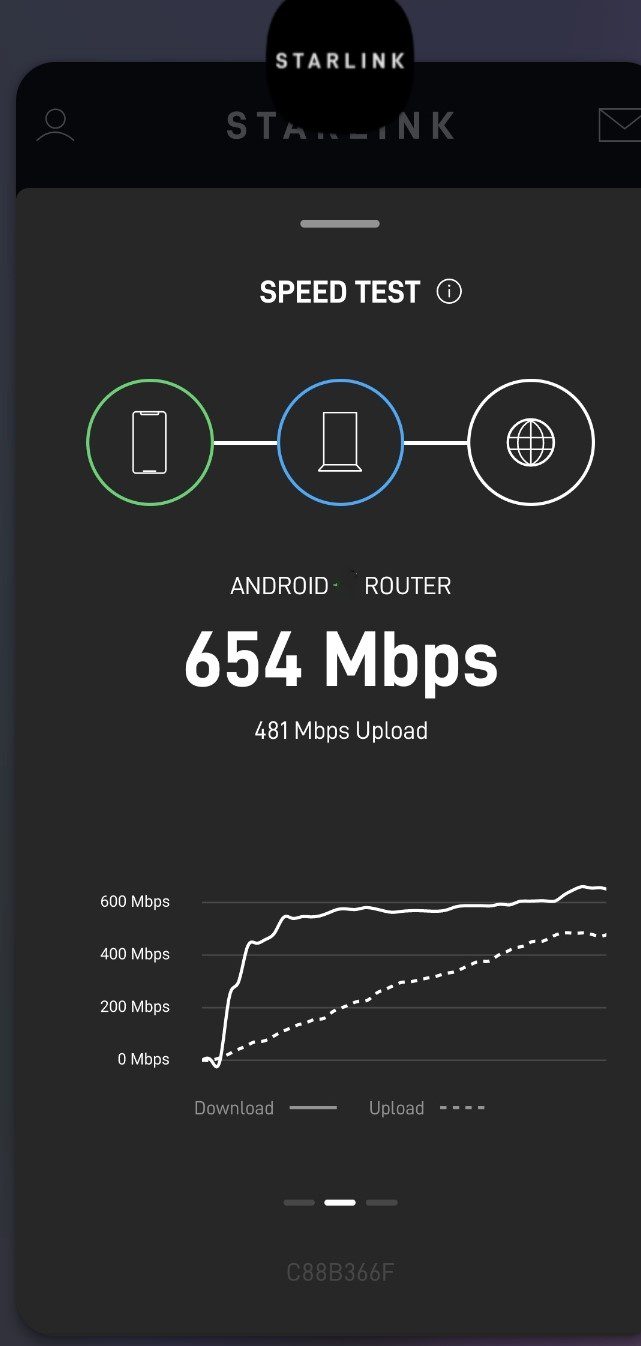Select the internet globe circle
Viewport: 641px width, 1346px height.
click(x=531, y=442)
